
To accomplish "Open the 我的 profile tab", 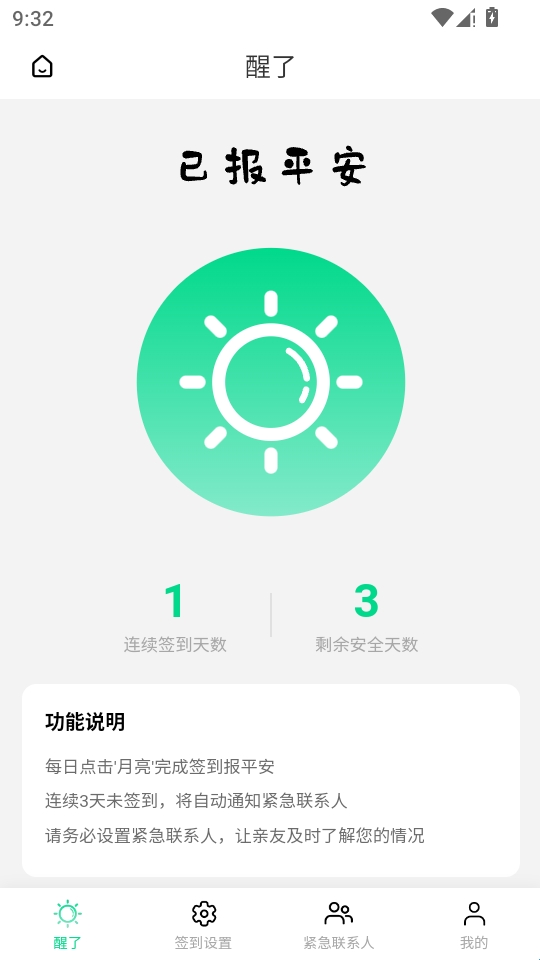I will (474, 924).
